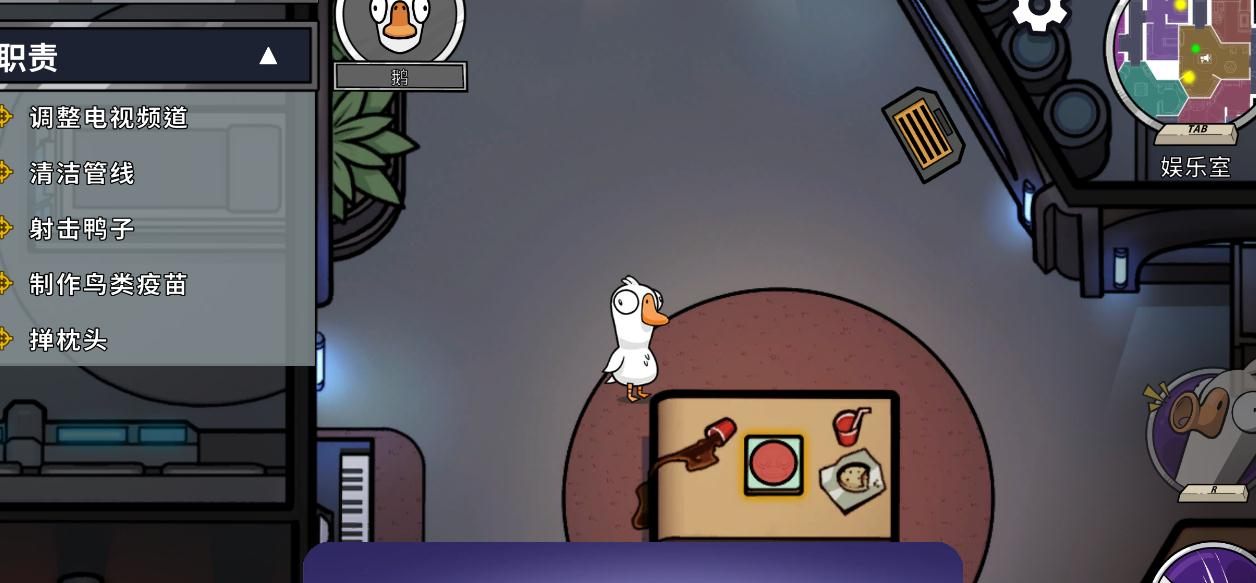Select the 射击鸭子 task

tap(82, 229)
